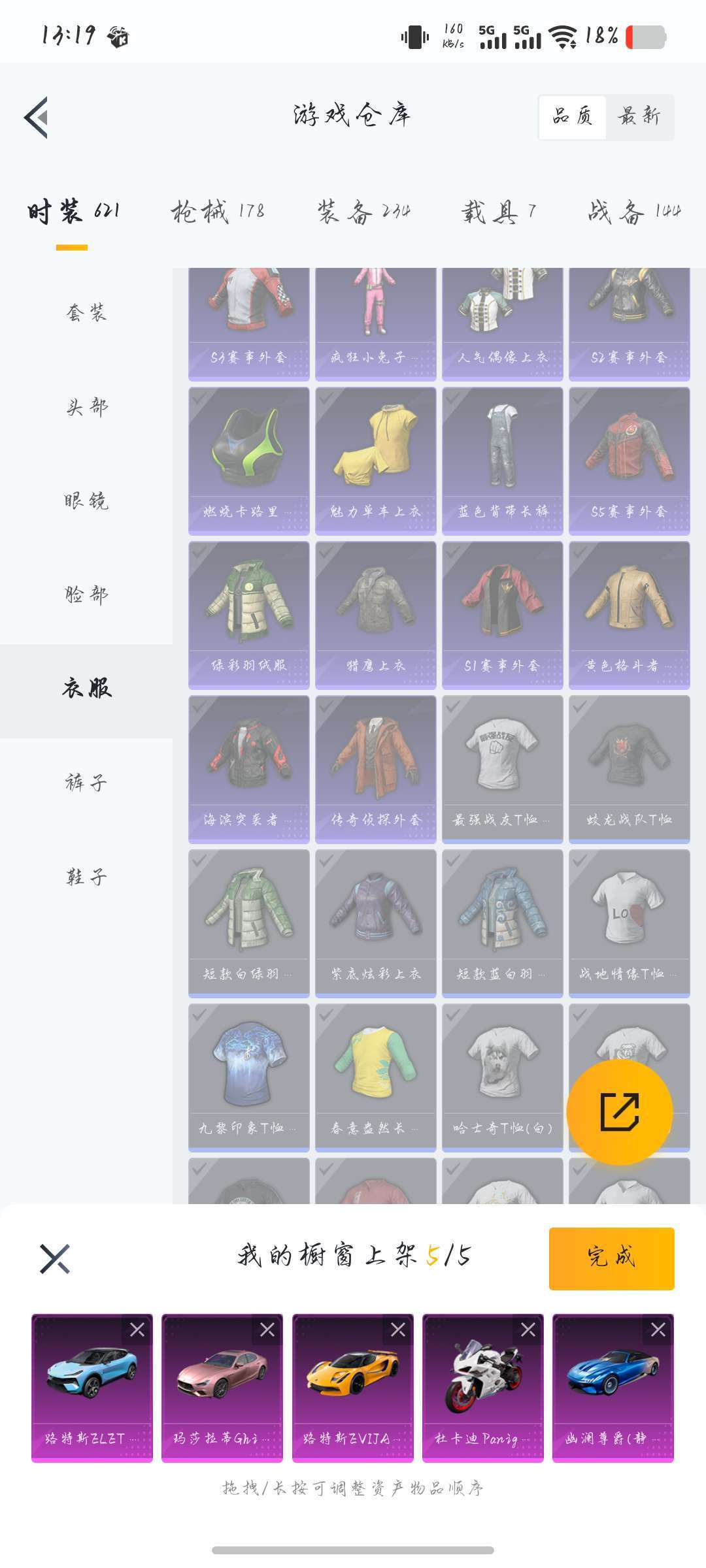Open the 战备 tab

[x=633, y=212]
